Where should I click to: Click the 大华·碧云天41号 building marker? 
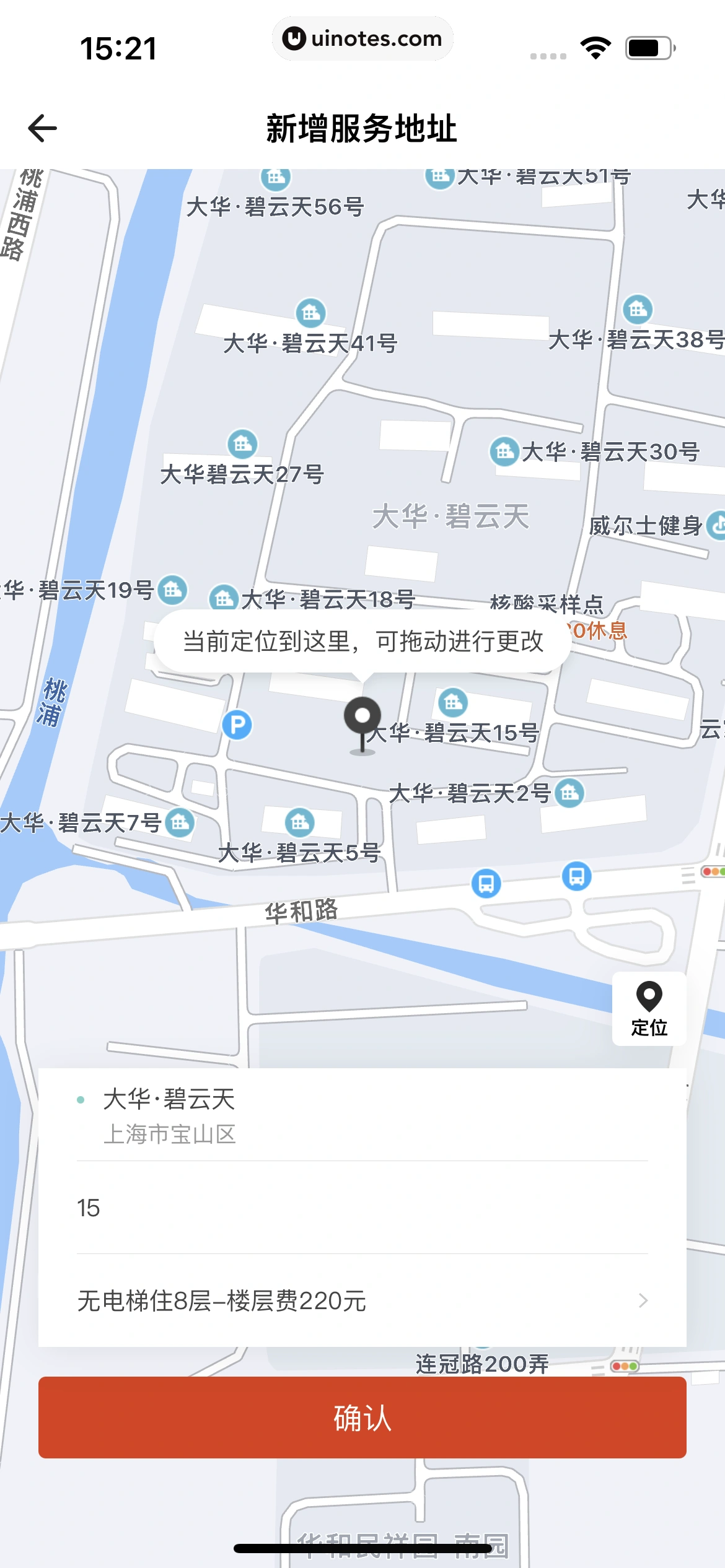pos(310,313)
